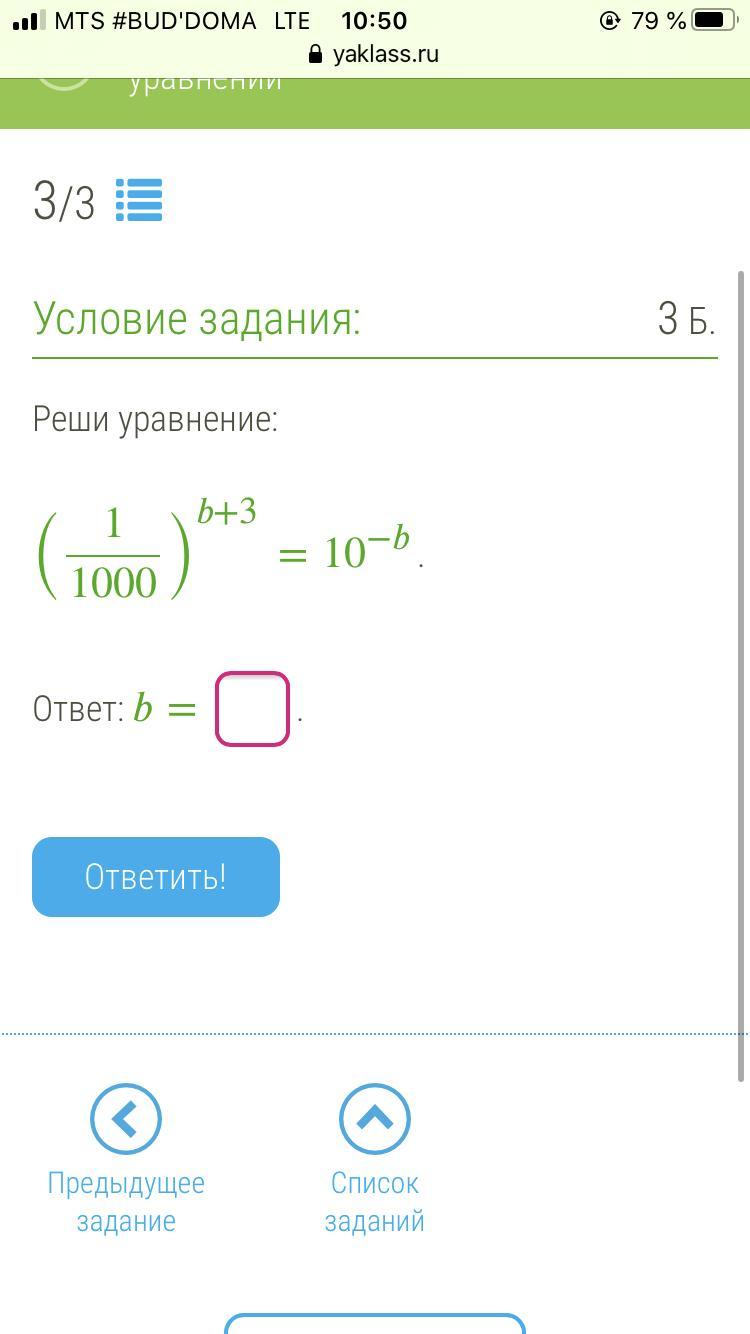The height and width of the screenshot is (1334, 750).
Task: Tap the answer field for b
Action: point(252,709)
